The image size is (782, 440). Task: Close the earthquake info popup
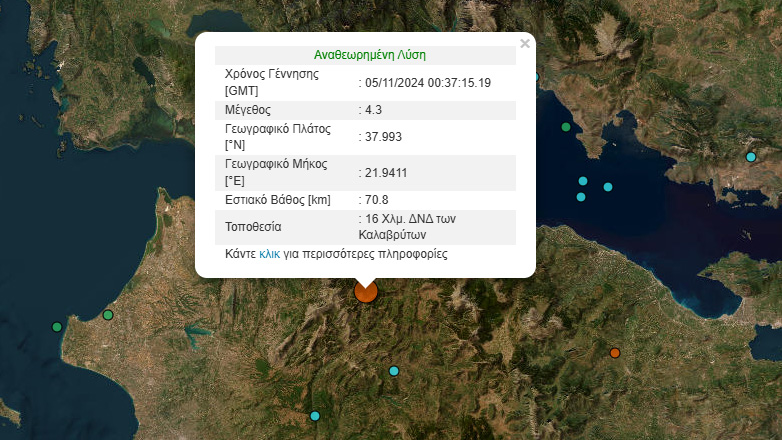coord(525,43)
